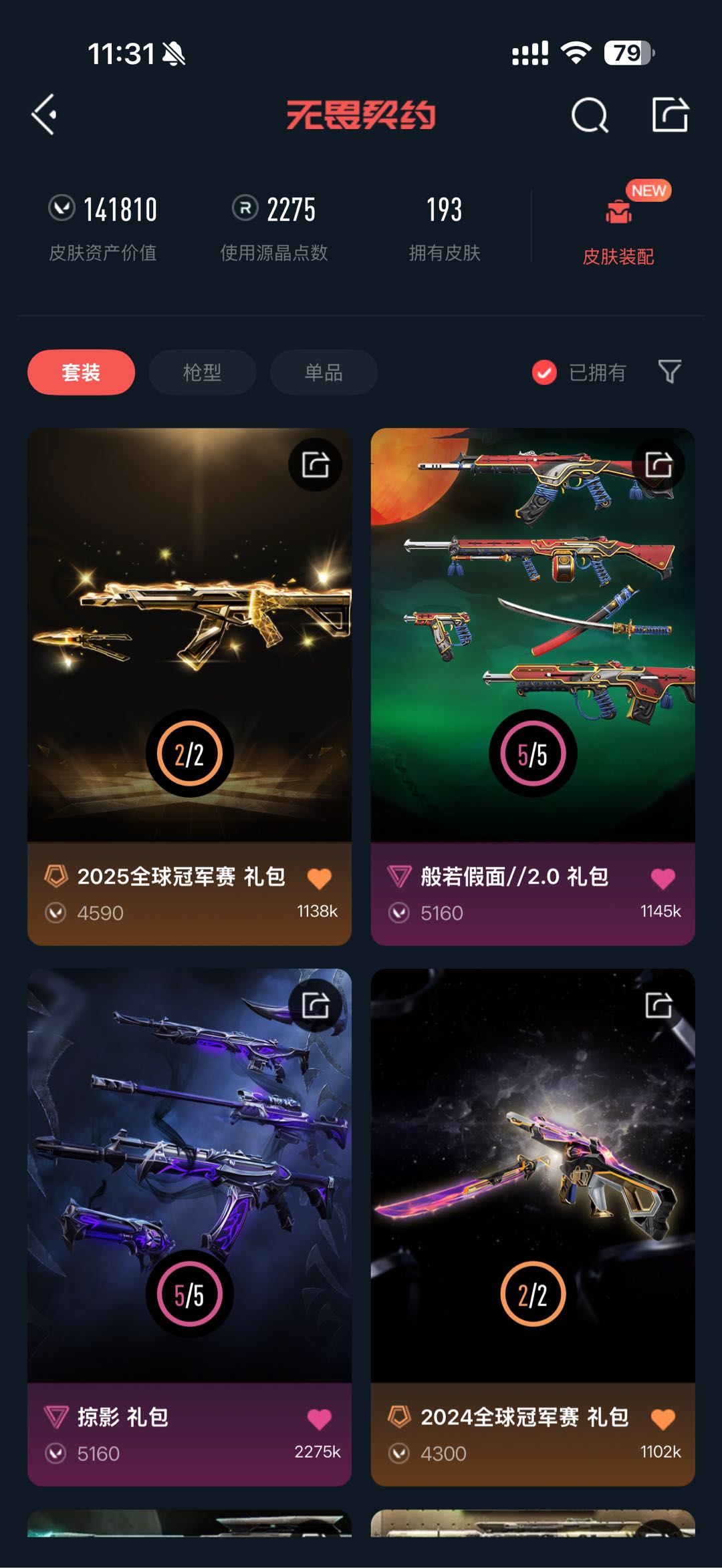Switch to the 单品 tab
The width and height of the screenshot is (722, 1568).
[324, 372]
